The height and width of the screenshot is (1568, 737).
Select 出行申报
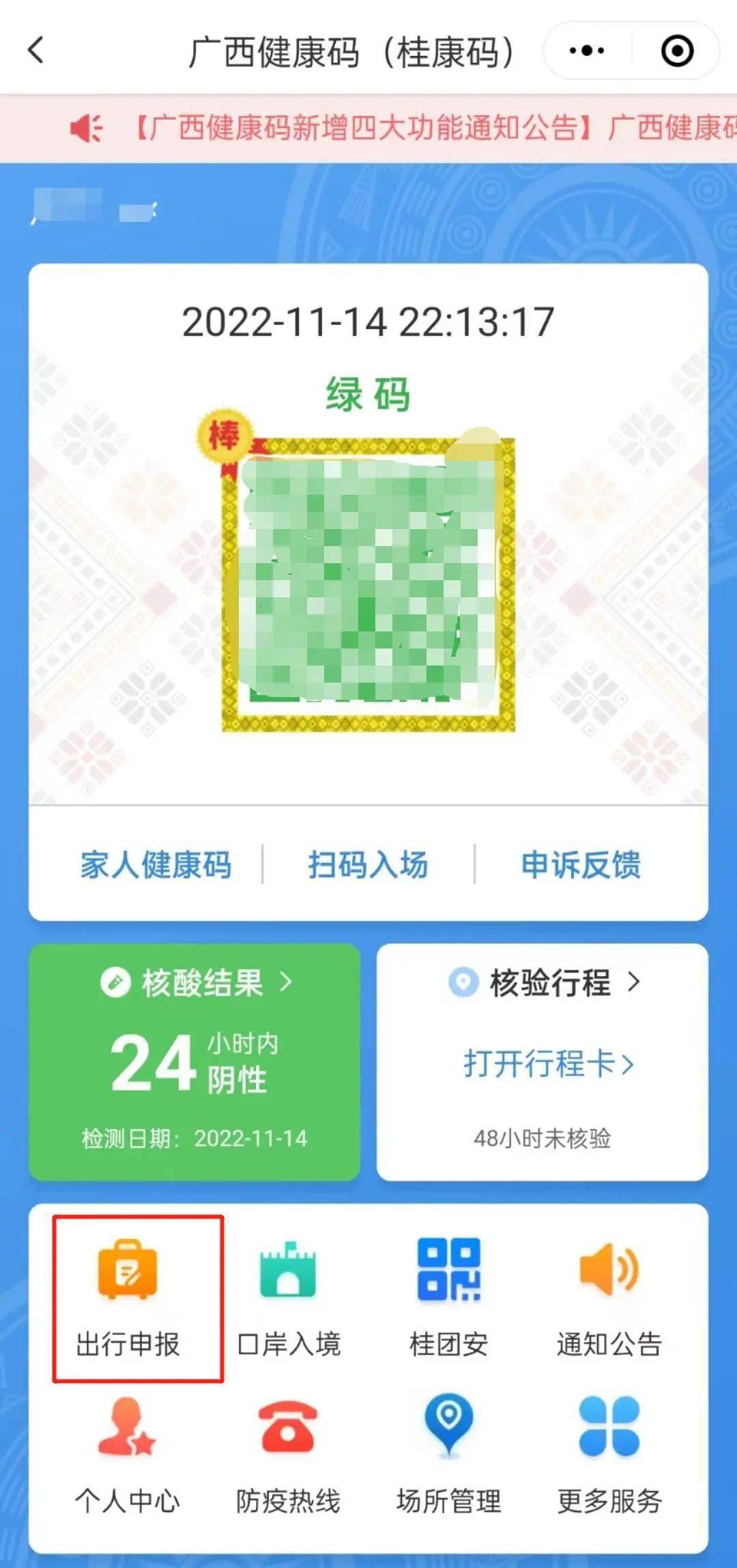128,1298
